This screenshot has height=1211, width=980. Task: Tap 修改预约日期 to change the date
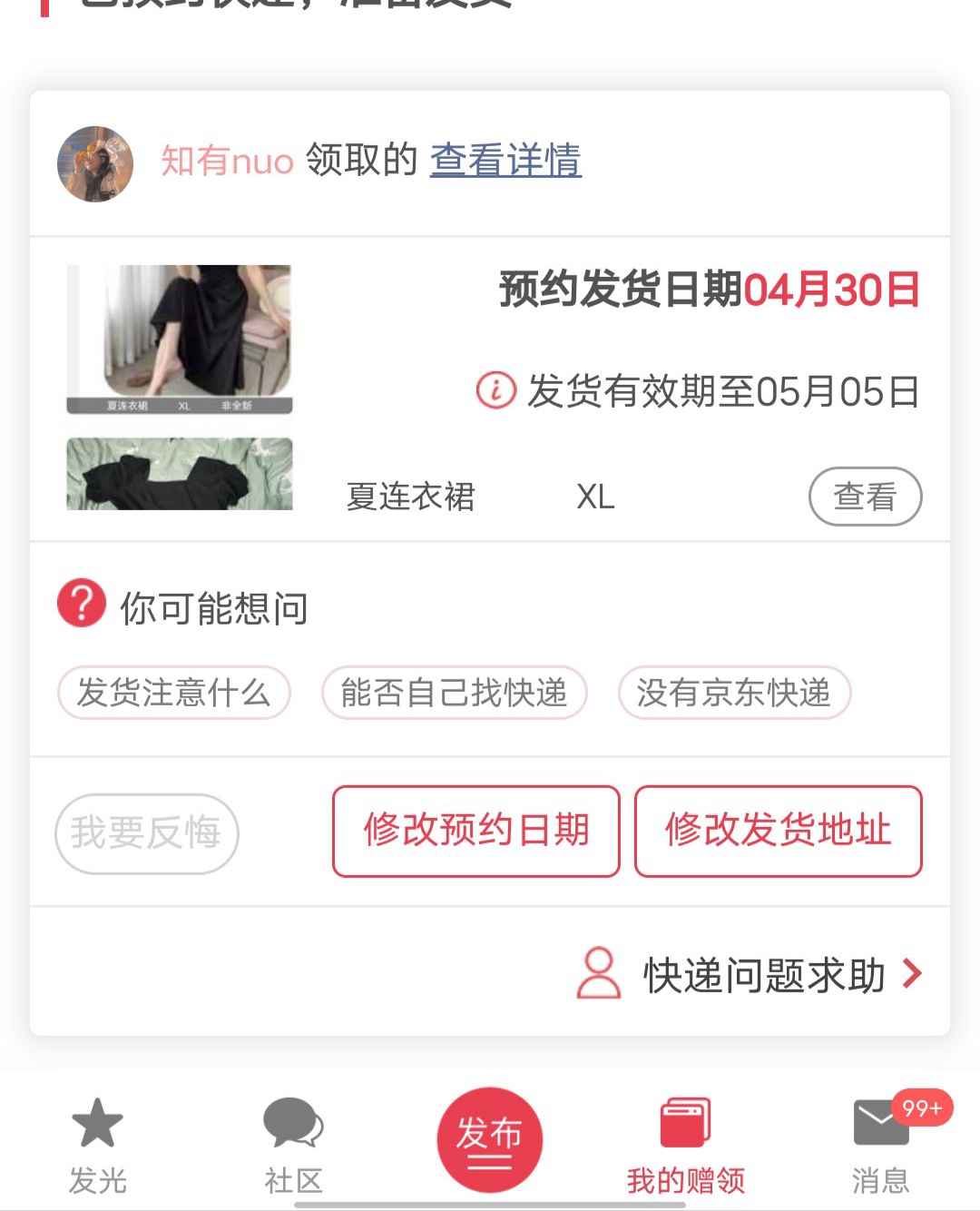coord(475,831)
